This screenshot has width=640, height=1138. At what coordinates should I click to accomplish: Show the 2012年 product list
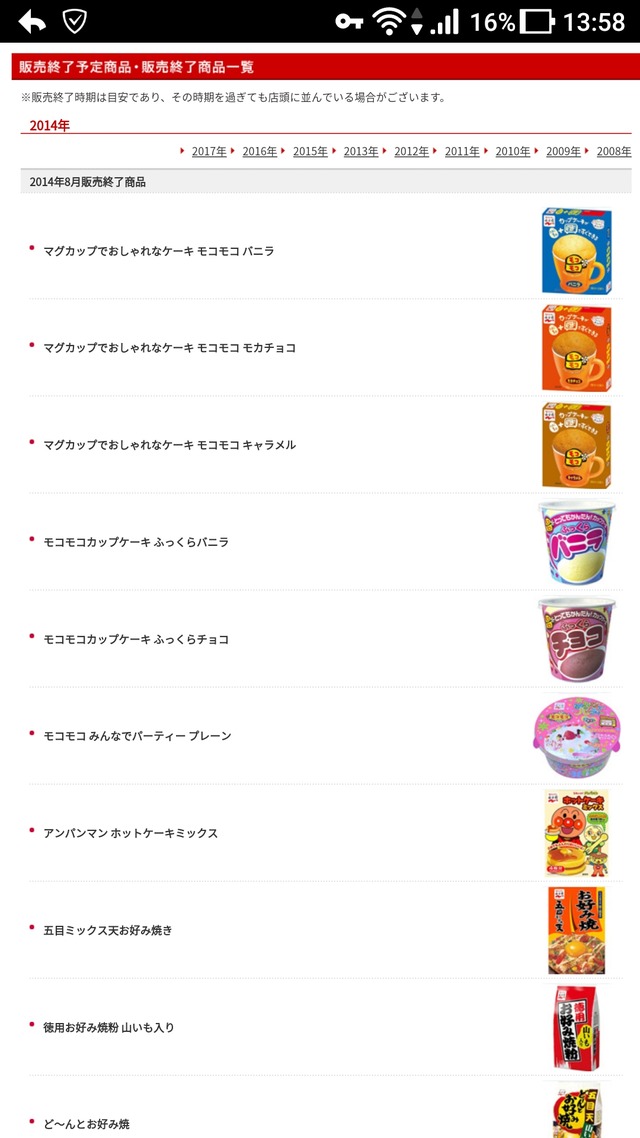click(x=411, y=151)
